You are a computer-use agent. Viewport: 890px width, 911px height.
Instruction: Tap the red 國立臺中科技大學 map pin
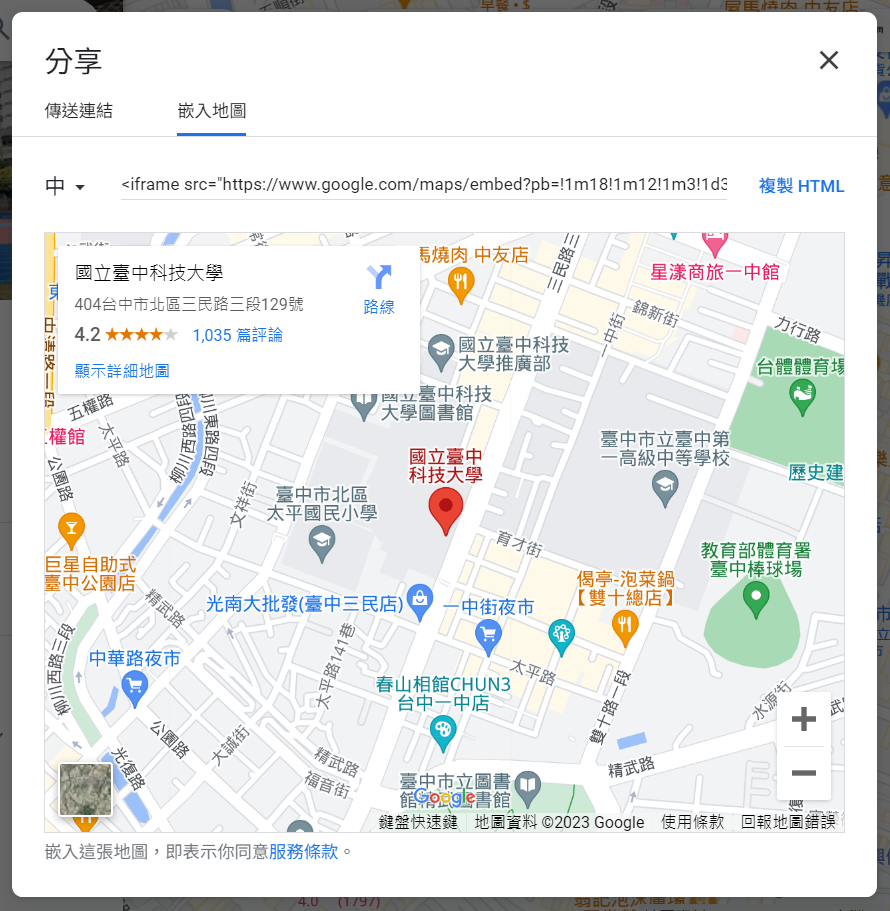(445, 511)
